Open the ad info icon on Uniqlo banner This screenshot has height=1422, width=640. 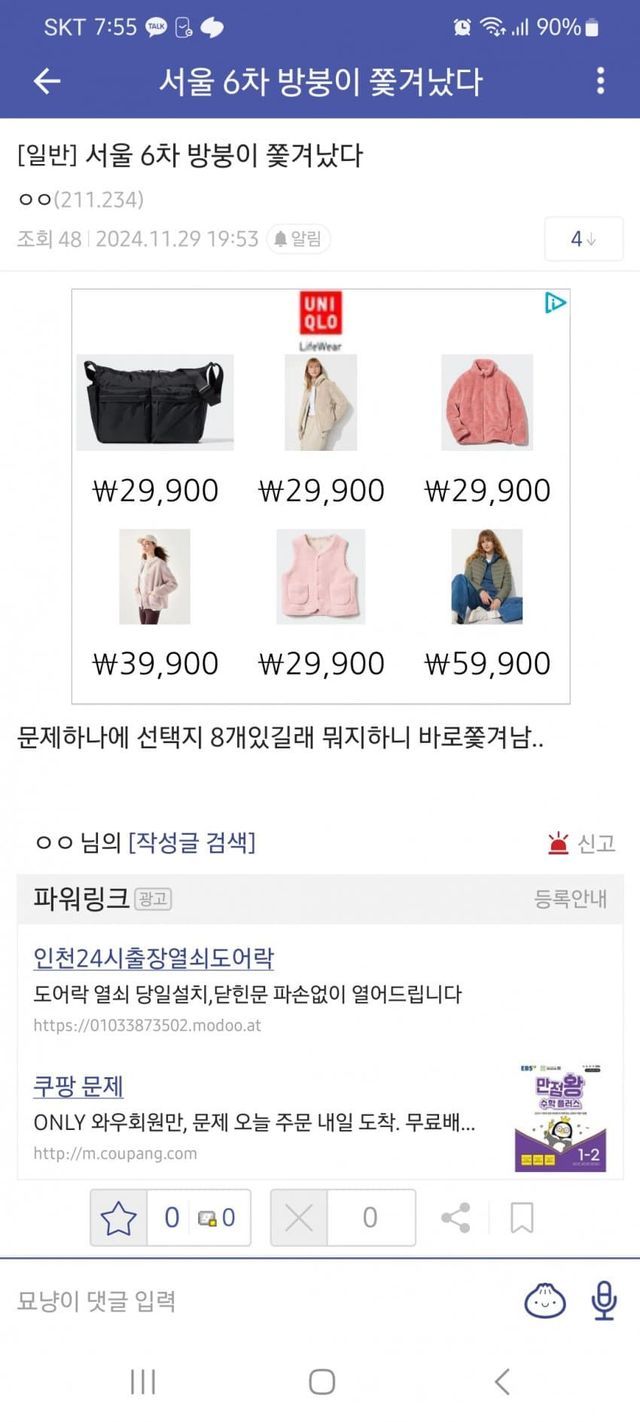point(555,303)
